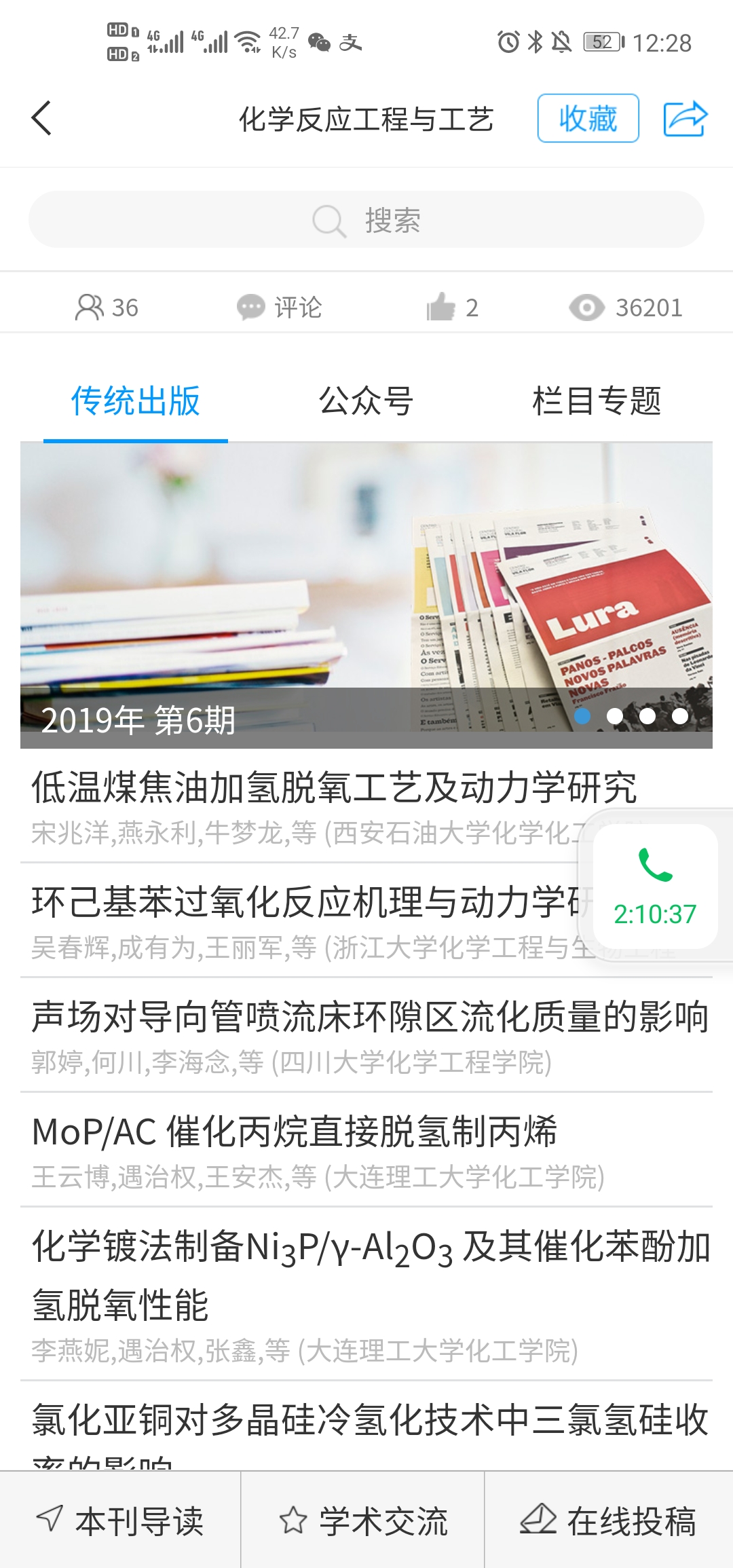View the 36 followers
The width and height of the screenshot is (733, 1568).
[x=107, y=307]
